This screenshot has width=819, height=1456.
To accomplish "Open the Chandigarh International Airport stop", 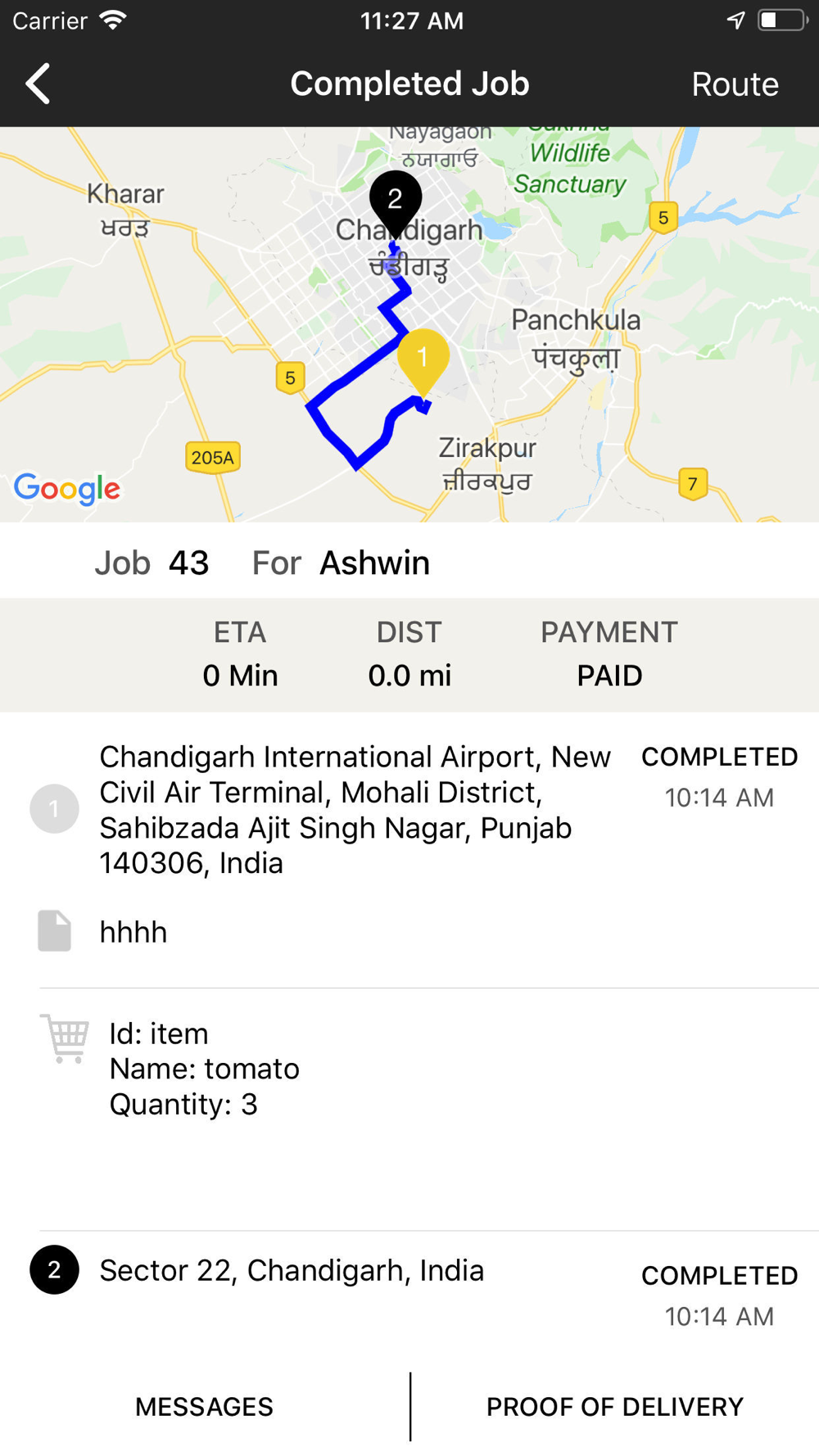I will (409, 809).
